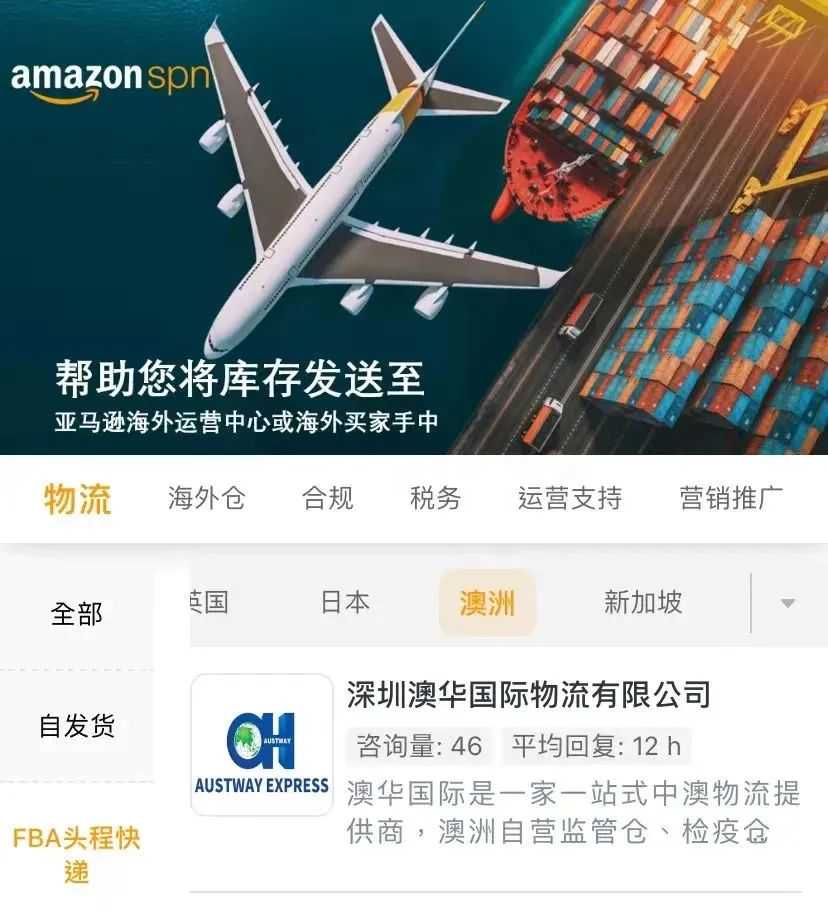Select the 合规 tab
Screen dimensions: 828x918
328,498
